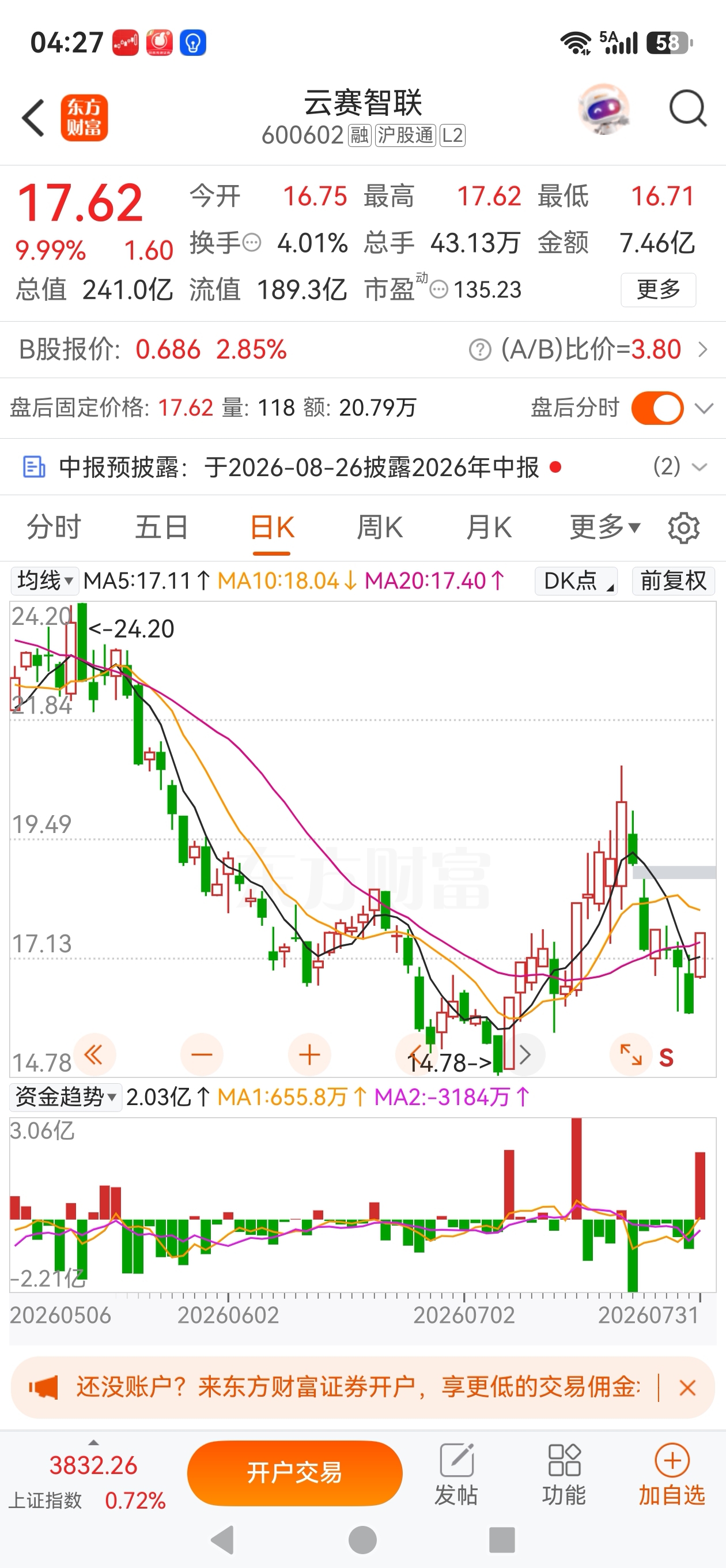Zoom in the K-line chart with plus

pos(309,1054)
